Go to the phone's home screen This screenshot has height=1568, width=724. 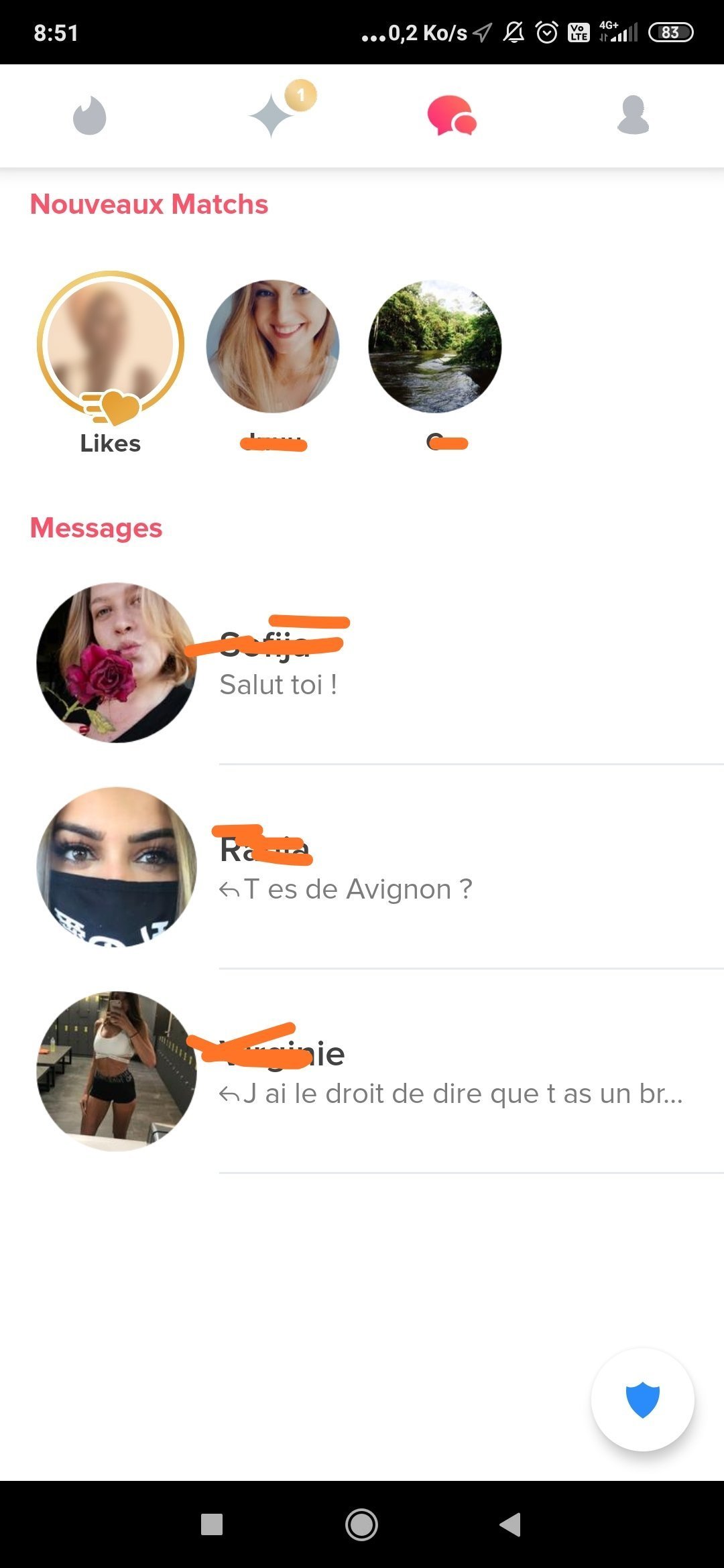pos(361,1524)
